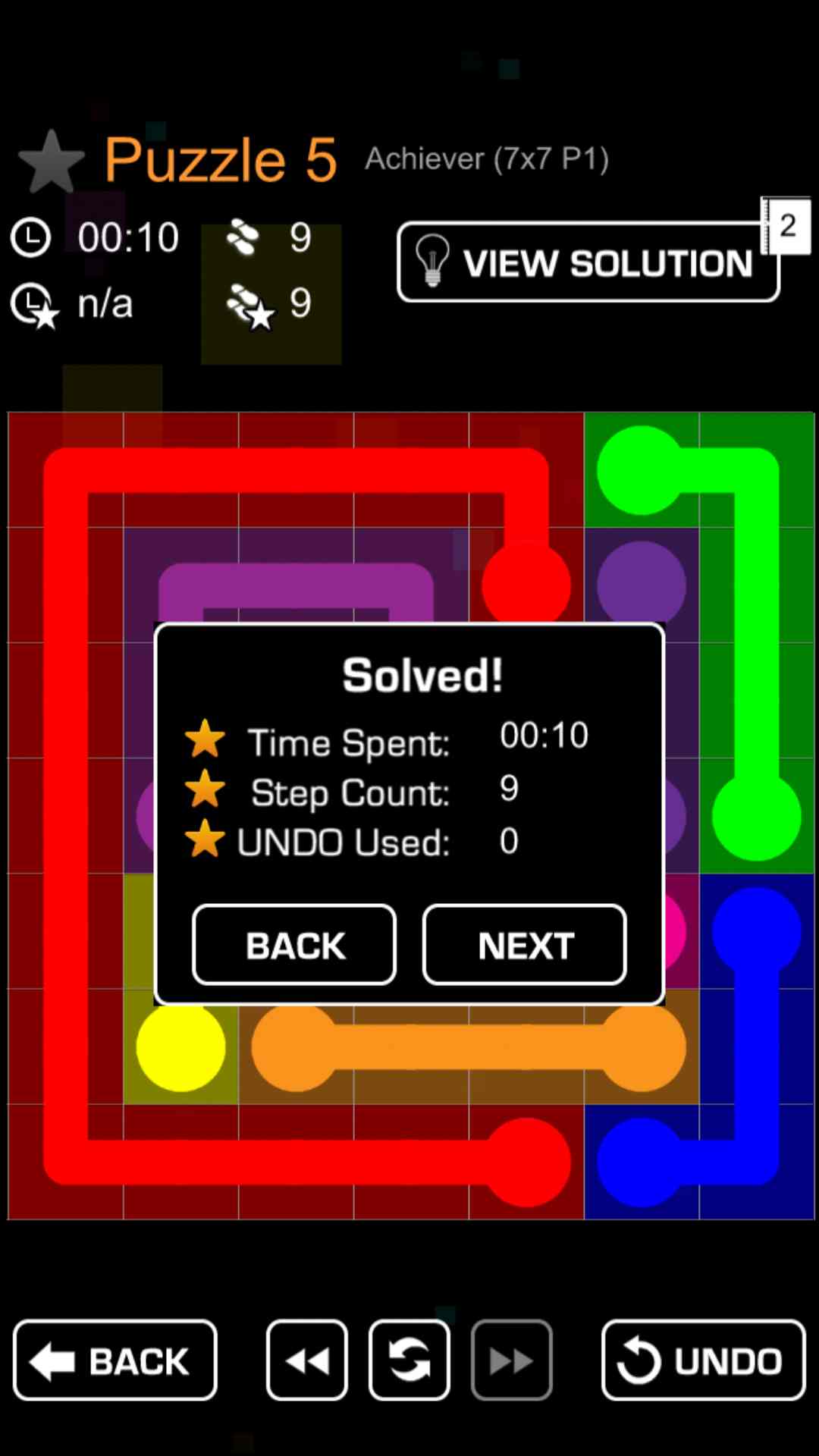Skip to the next puzzle with fast-forward

click(x=511, y=1360)
